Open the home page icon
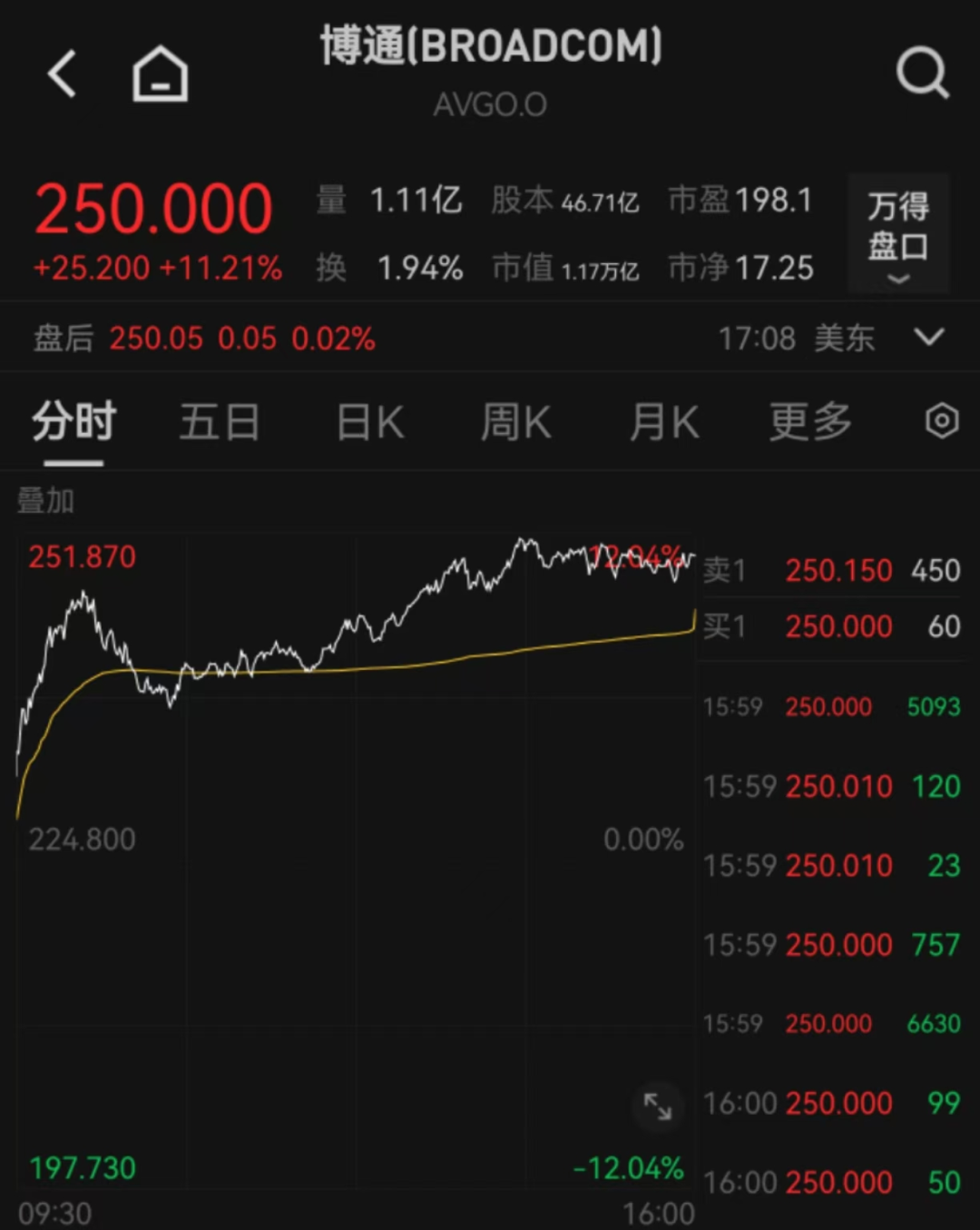Screen dimensions: 980x1230 click(161, 74)
